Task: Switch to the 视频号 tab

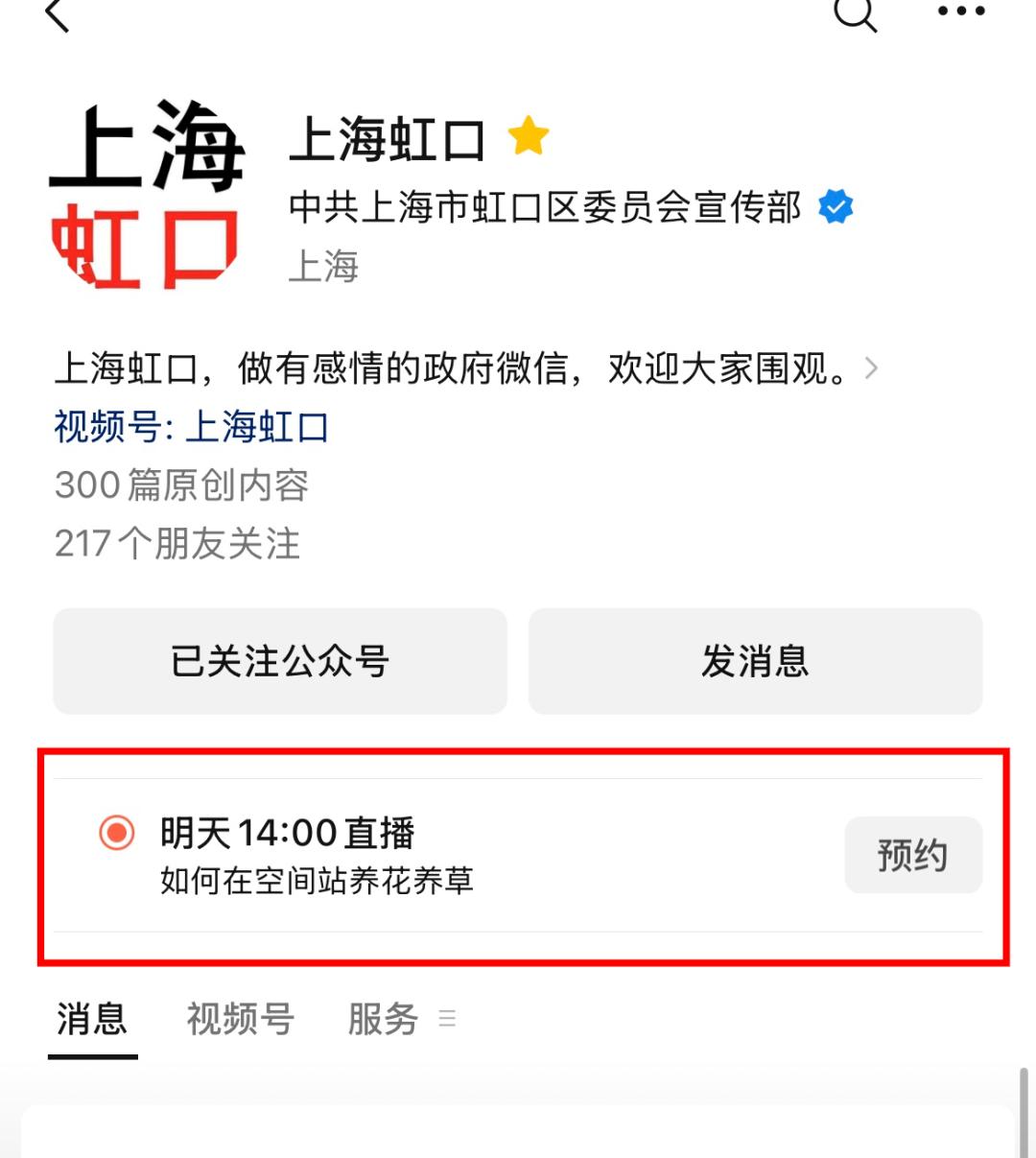Action: point(240,1019)
